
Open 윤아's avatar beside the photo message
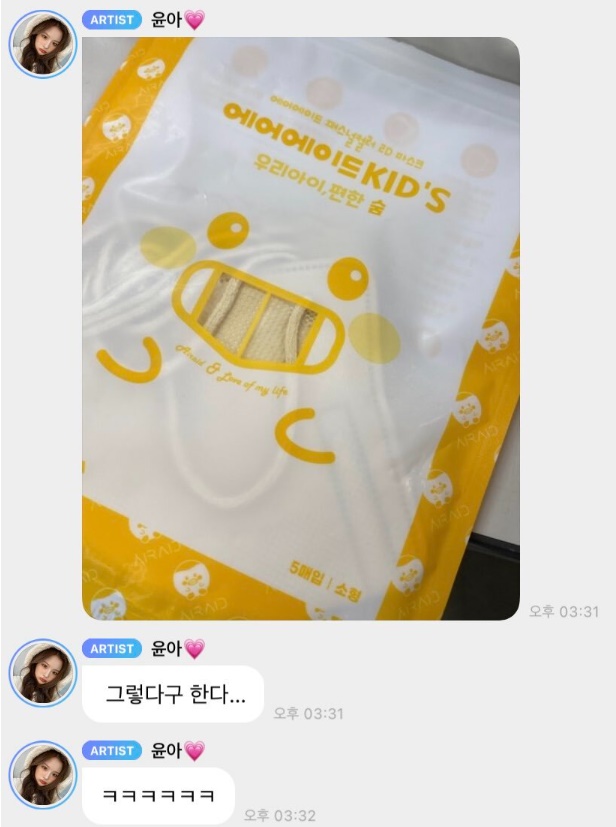[x=42, y=45]
